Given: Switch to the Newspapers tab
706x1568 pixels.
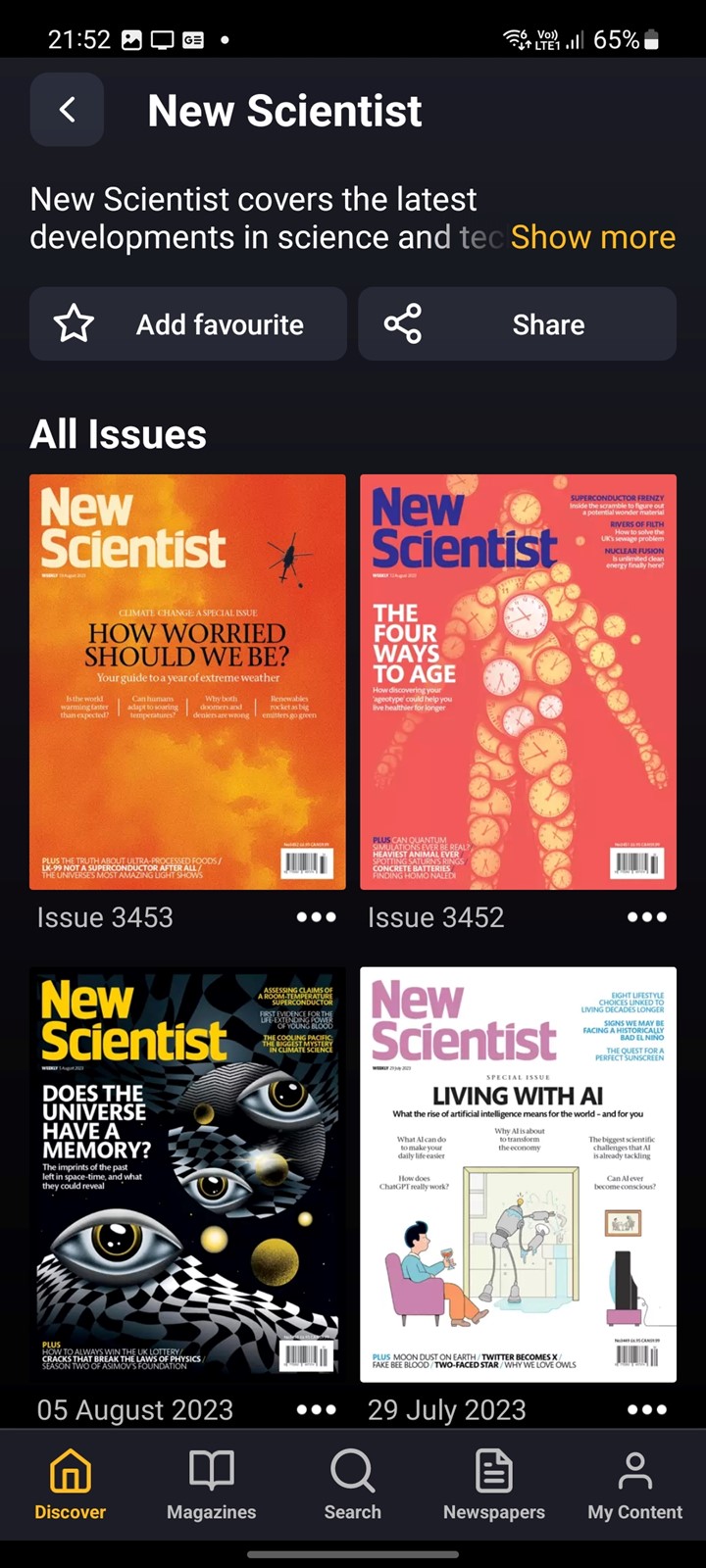Looking at the screenshot, I should (494, 1485).
